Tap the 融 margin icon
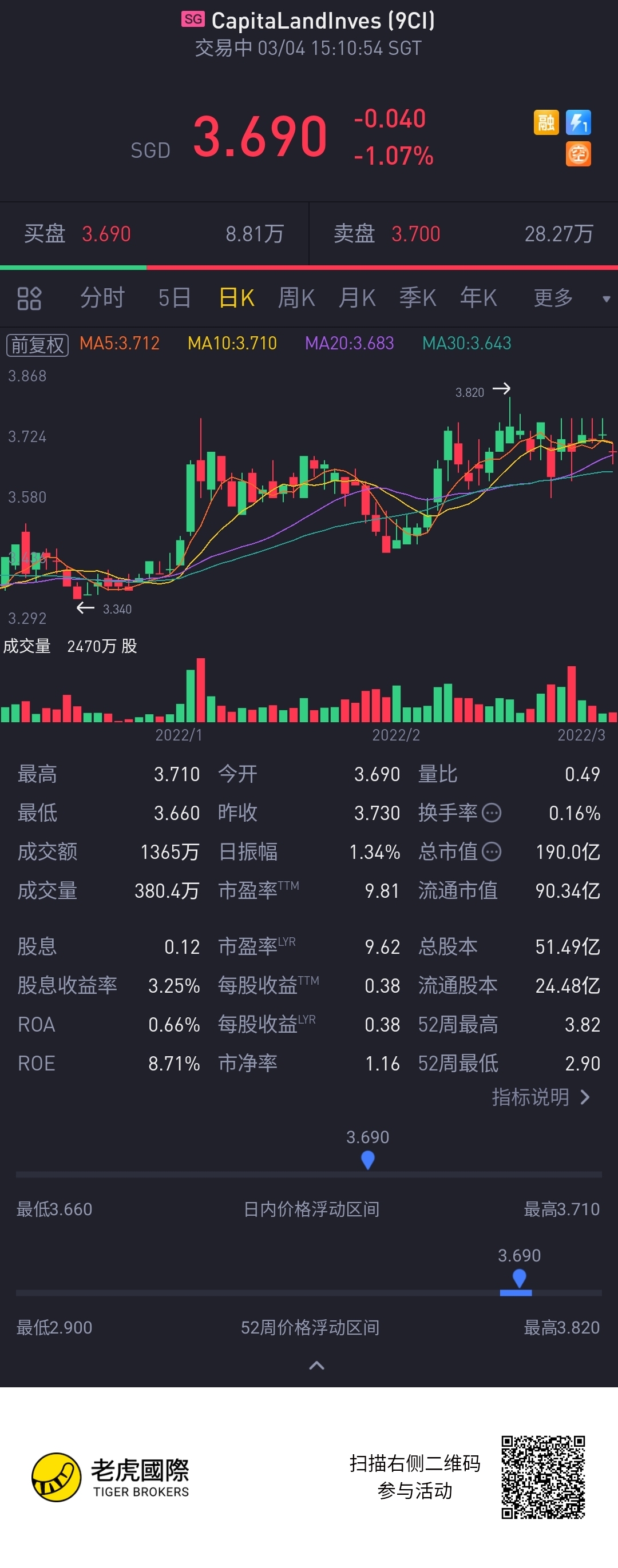Screen dimensions: 618x1568 point(545,122)
